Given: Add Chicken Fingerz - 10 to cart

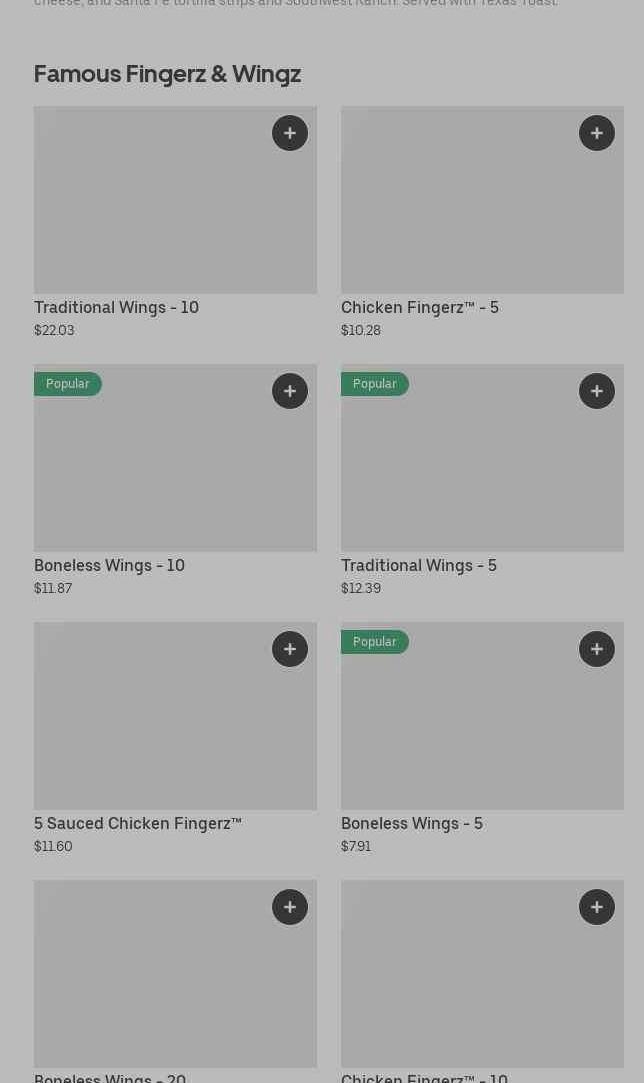Looking at the screenshot, I should tap(597, 907).
